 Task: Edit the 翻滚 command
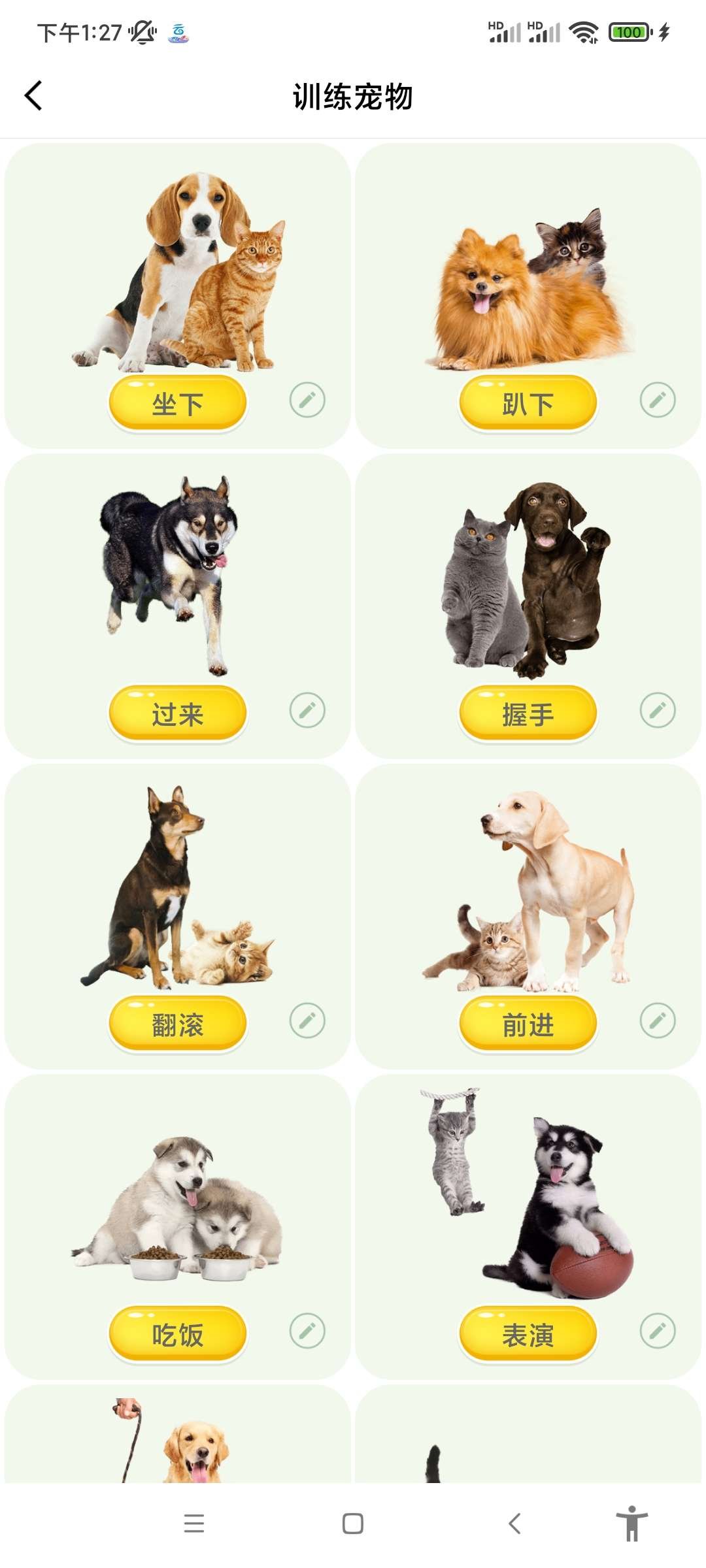click(x=307, y=1021)
